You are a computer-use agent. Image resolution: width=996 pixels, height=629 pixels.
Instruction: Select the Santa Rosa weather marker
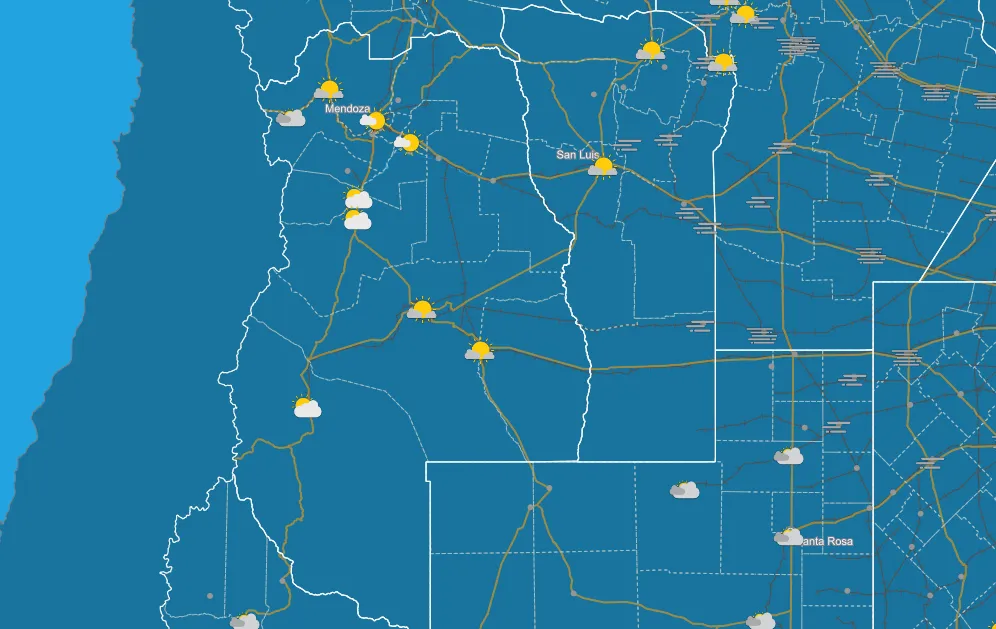click(788, 537)
